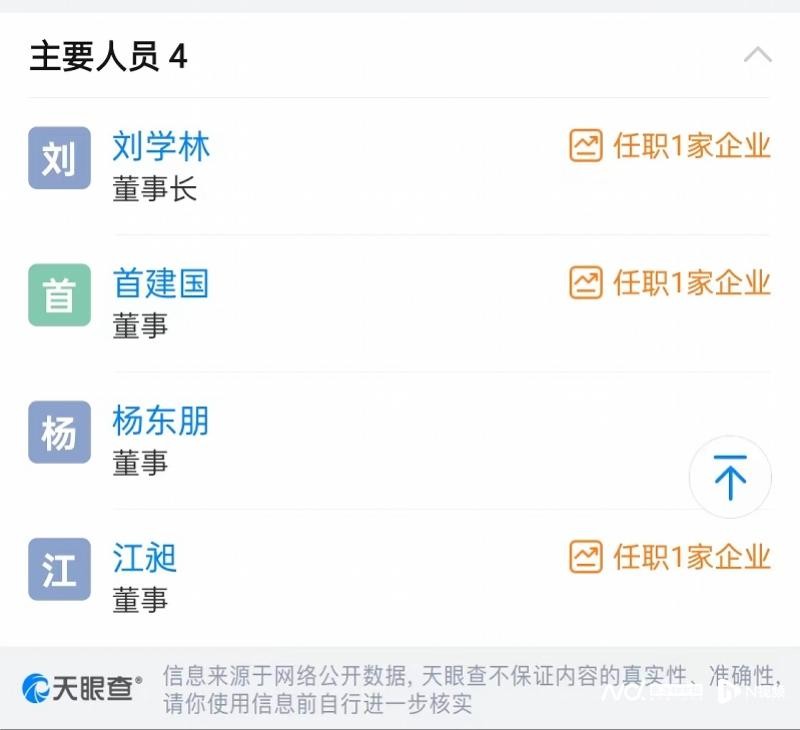View 刘学林's 任职1家企业
Image resolution: width=800 pixels, height=730 pixels.
[x=670, y=146]
